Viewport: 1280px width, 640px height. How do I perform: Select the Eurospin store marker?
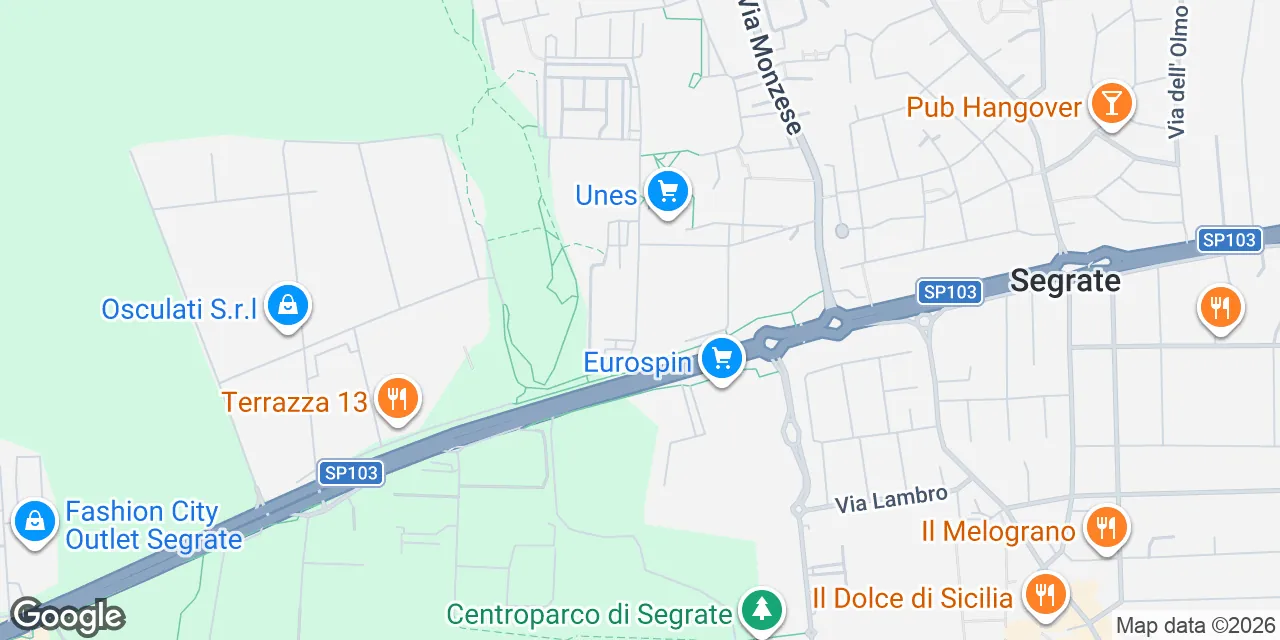coord(721,358)
